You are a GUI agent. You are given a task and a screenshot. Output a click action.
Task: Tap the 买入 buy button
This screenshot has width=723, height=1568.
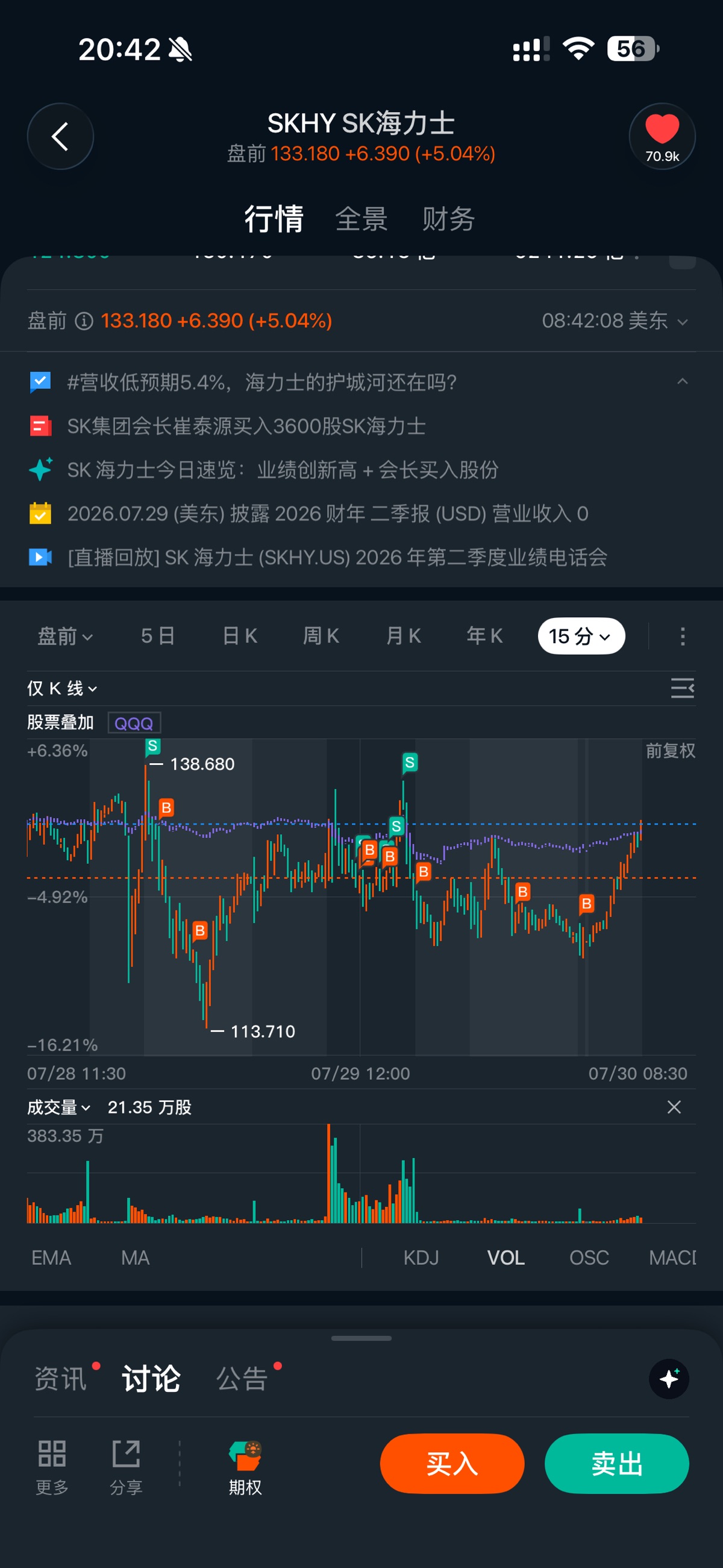[451, 1464]
